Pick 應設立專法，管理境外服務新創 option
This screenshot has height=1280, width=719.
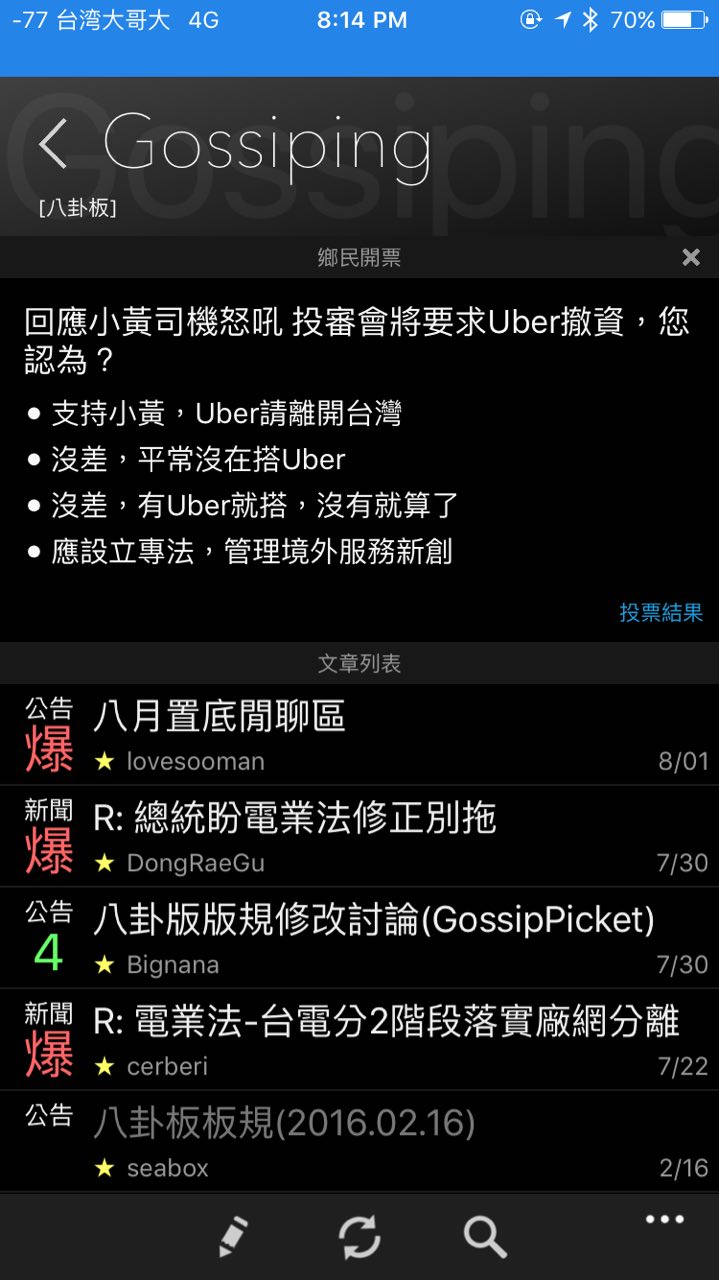coord(251,552)
